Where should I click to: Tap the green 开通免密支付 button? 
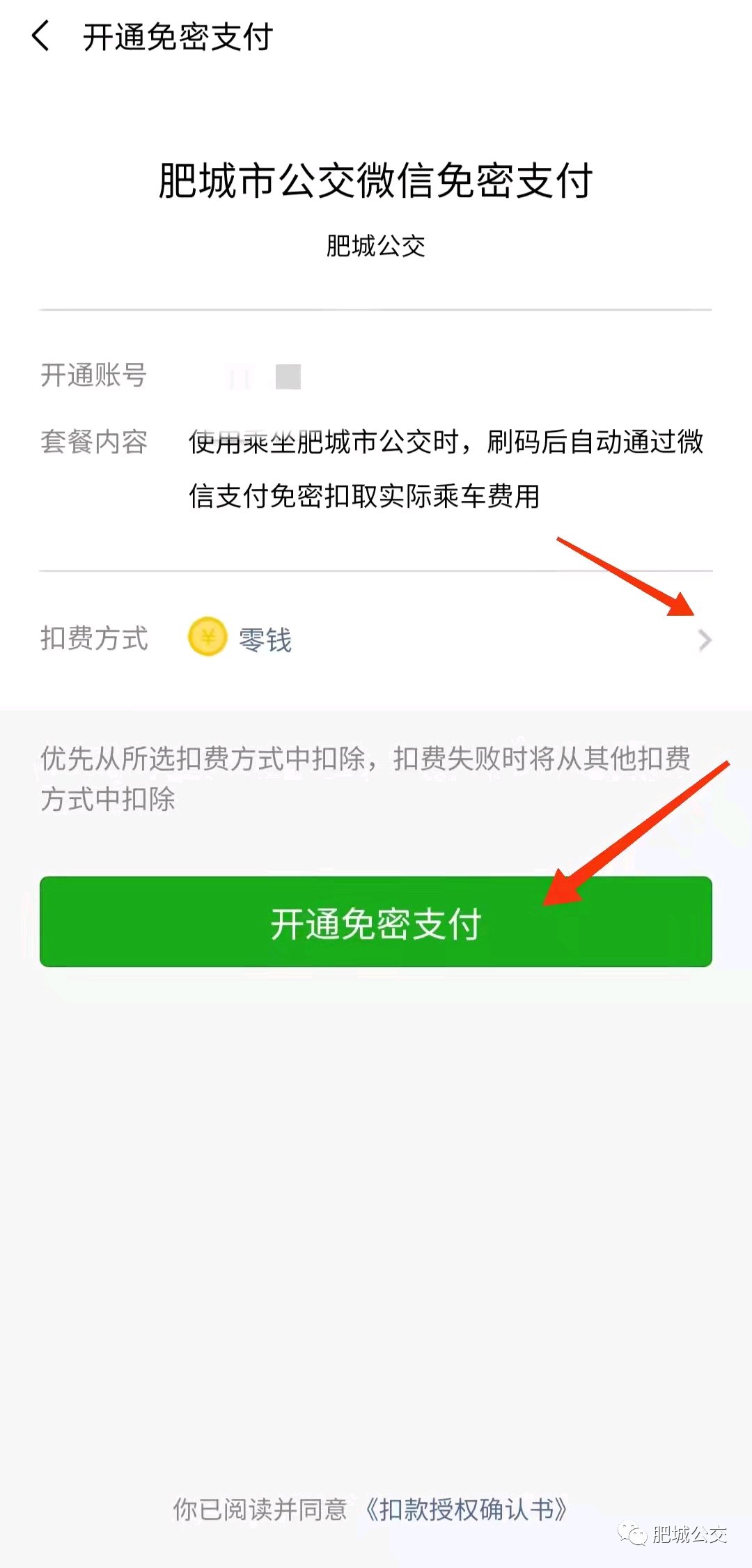click(x=376, y=922)
